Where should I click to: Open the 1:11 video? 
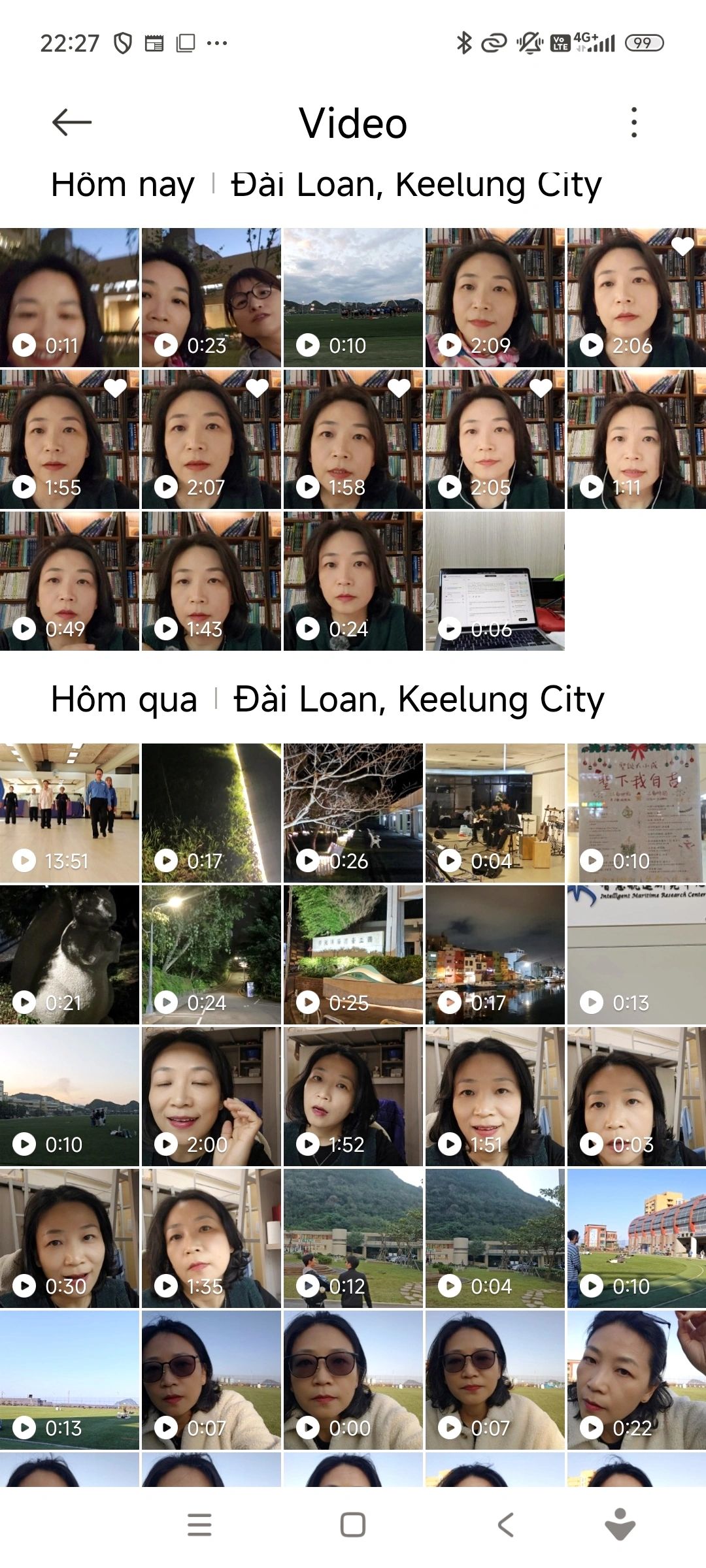point(637,439)
